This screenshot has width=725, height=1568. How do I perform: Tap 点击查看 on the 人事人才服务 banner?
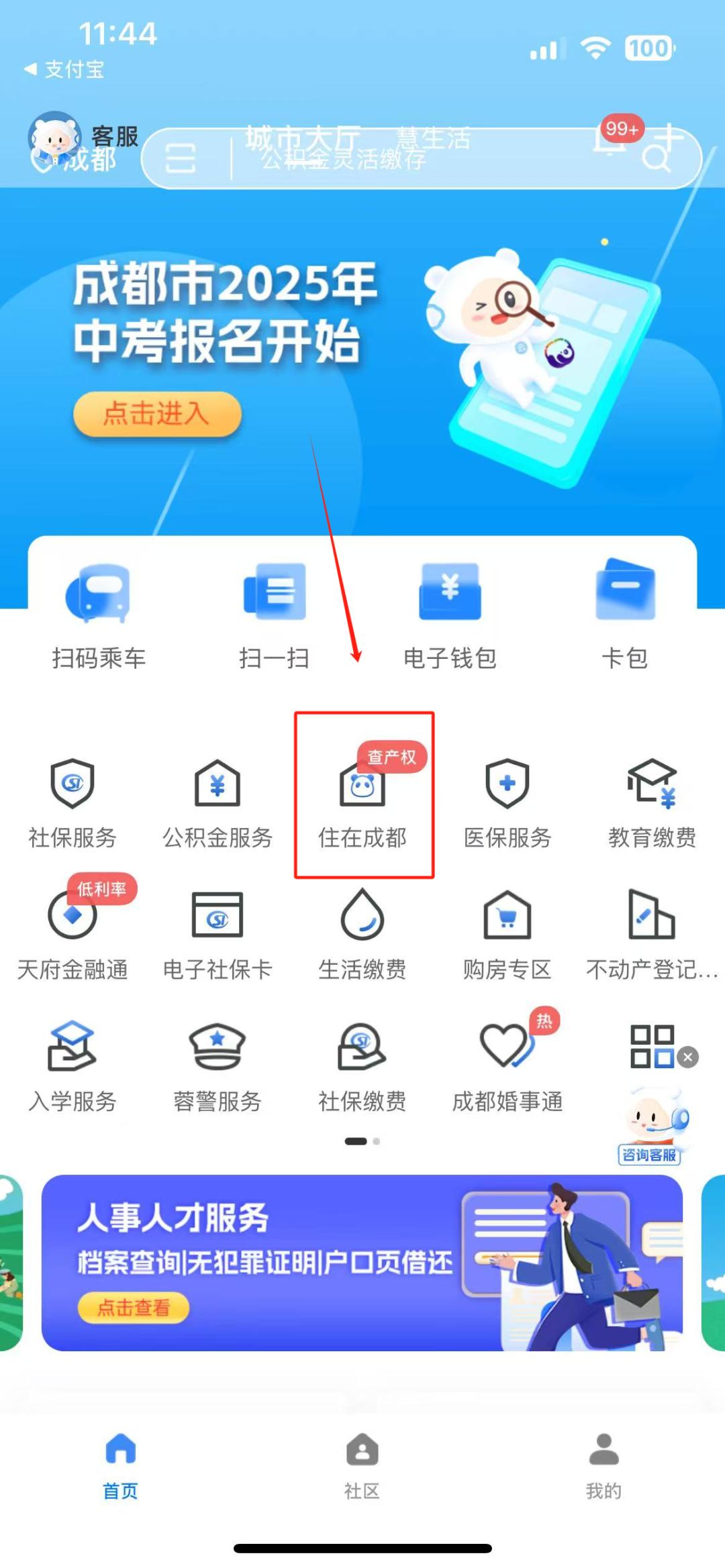pyautogui.click(x=134, y=1307)
